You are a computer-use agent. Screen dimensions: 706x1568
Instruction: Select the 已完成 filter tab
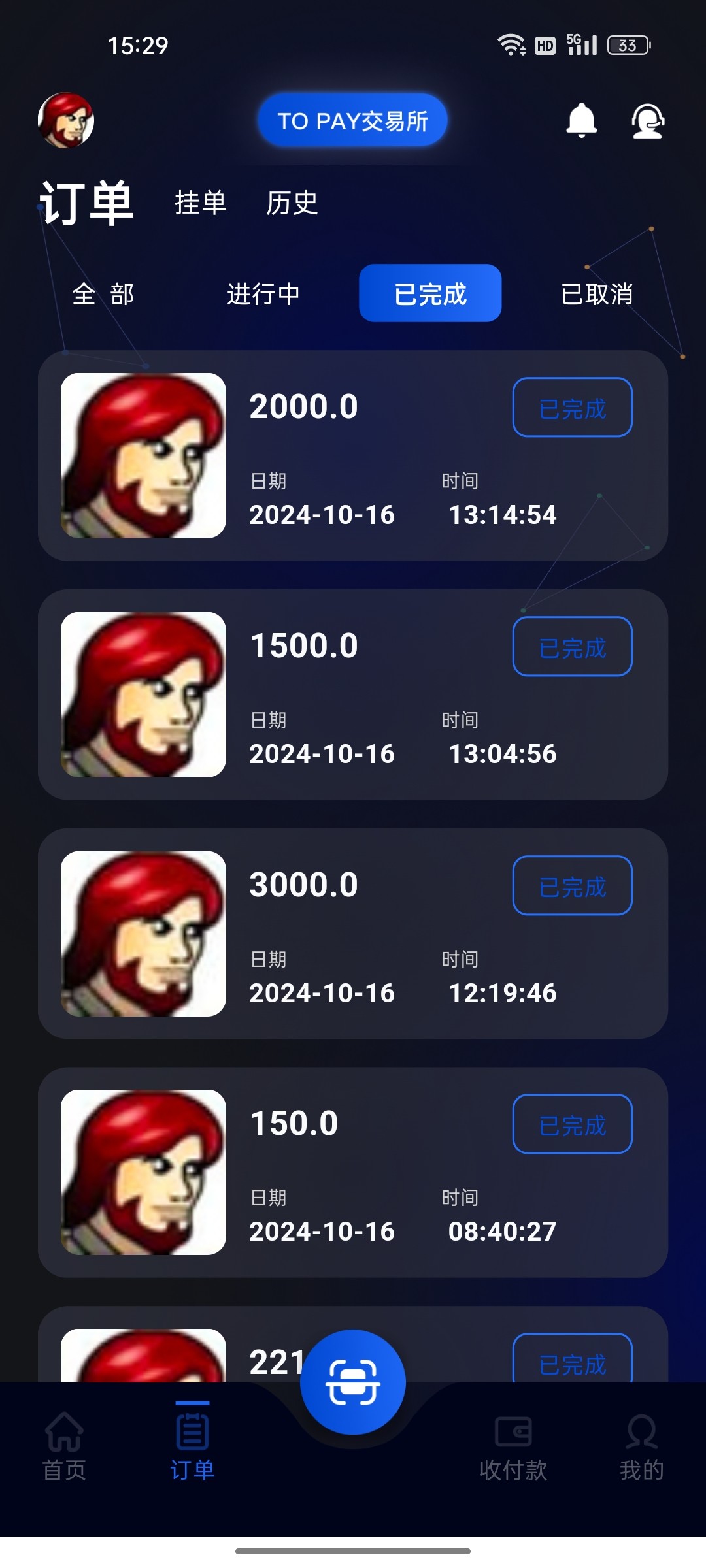tap(430, 293)
